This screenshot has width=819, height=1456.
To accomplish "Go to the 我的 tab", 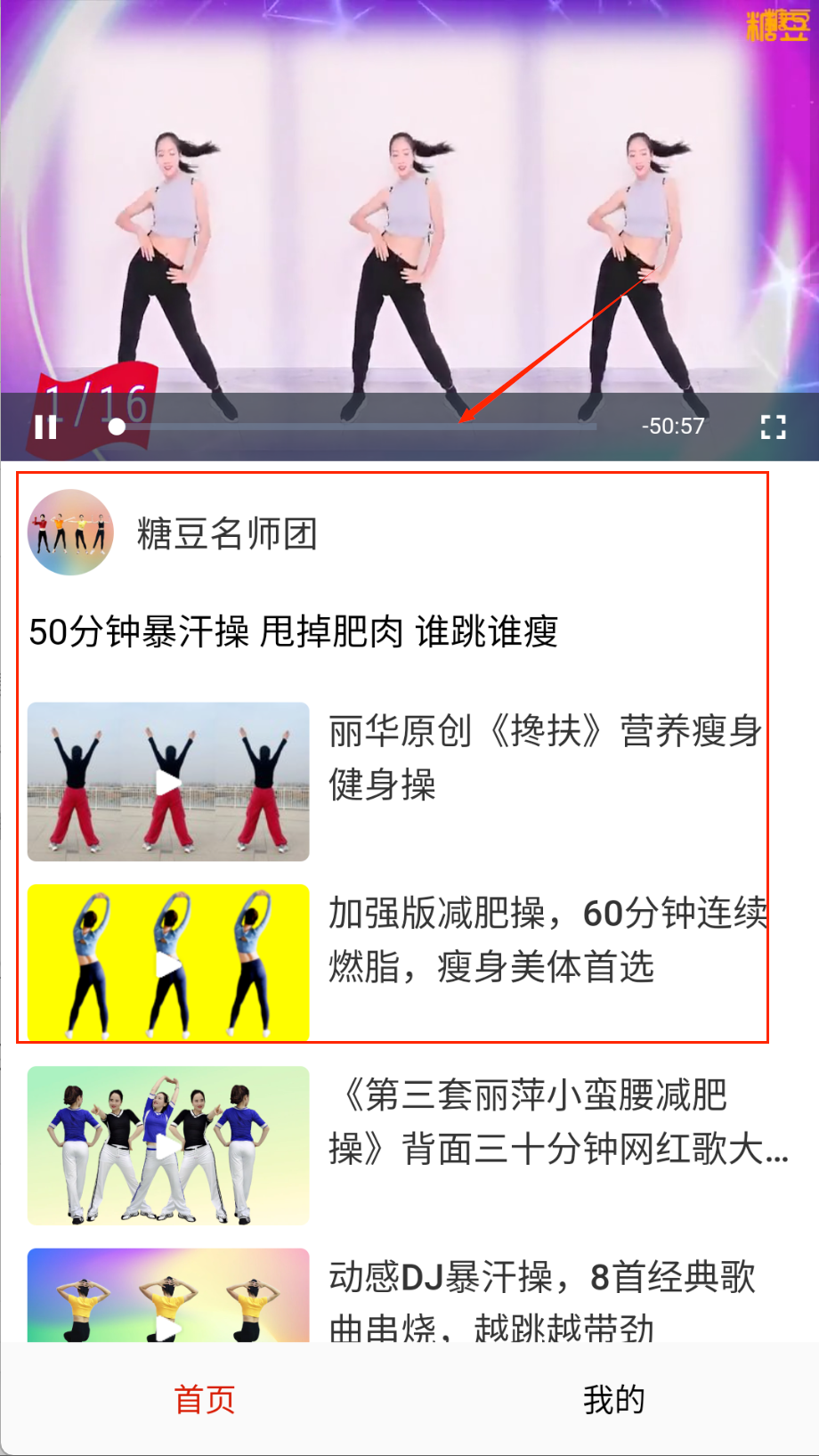I will point(613,1399).
